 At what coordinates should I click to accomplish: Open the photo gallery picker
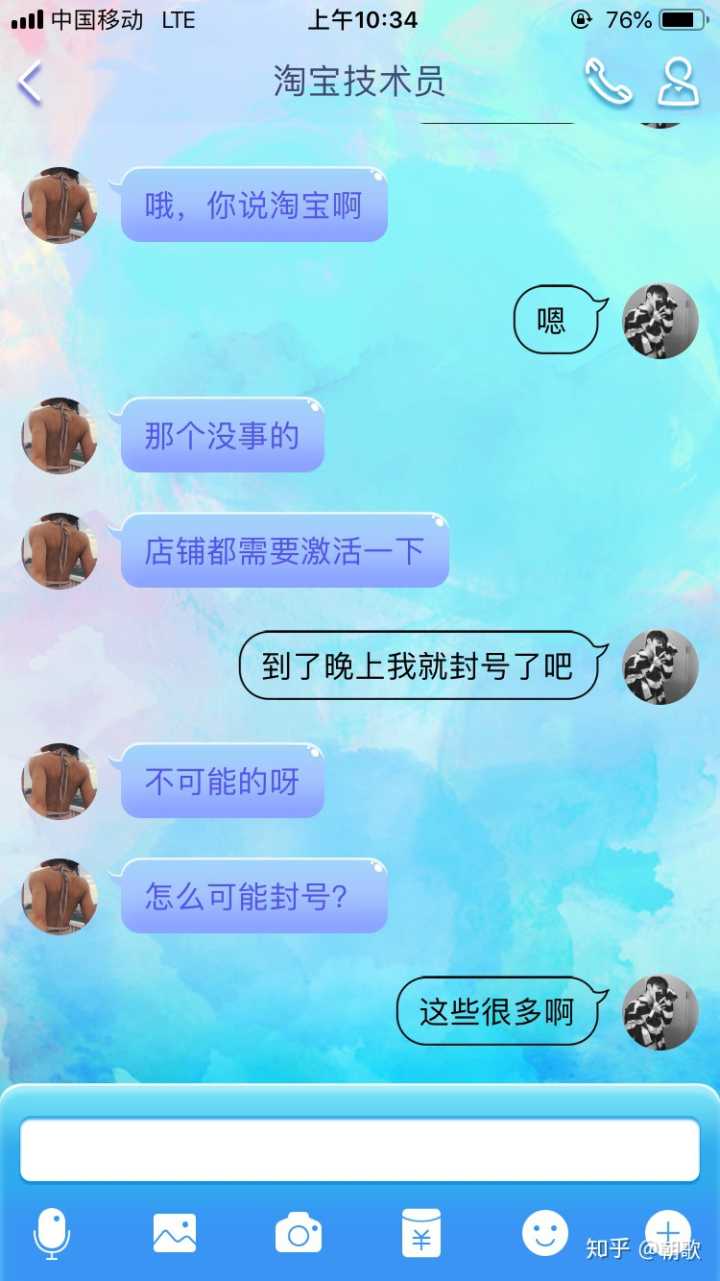point(174,1232)
